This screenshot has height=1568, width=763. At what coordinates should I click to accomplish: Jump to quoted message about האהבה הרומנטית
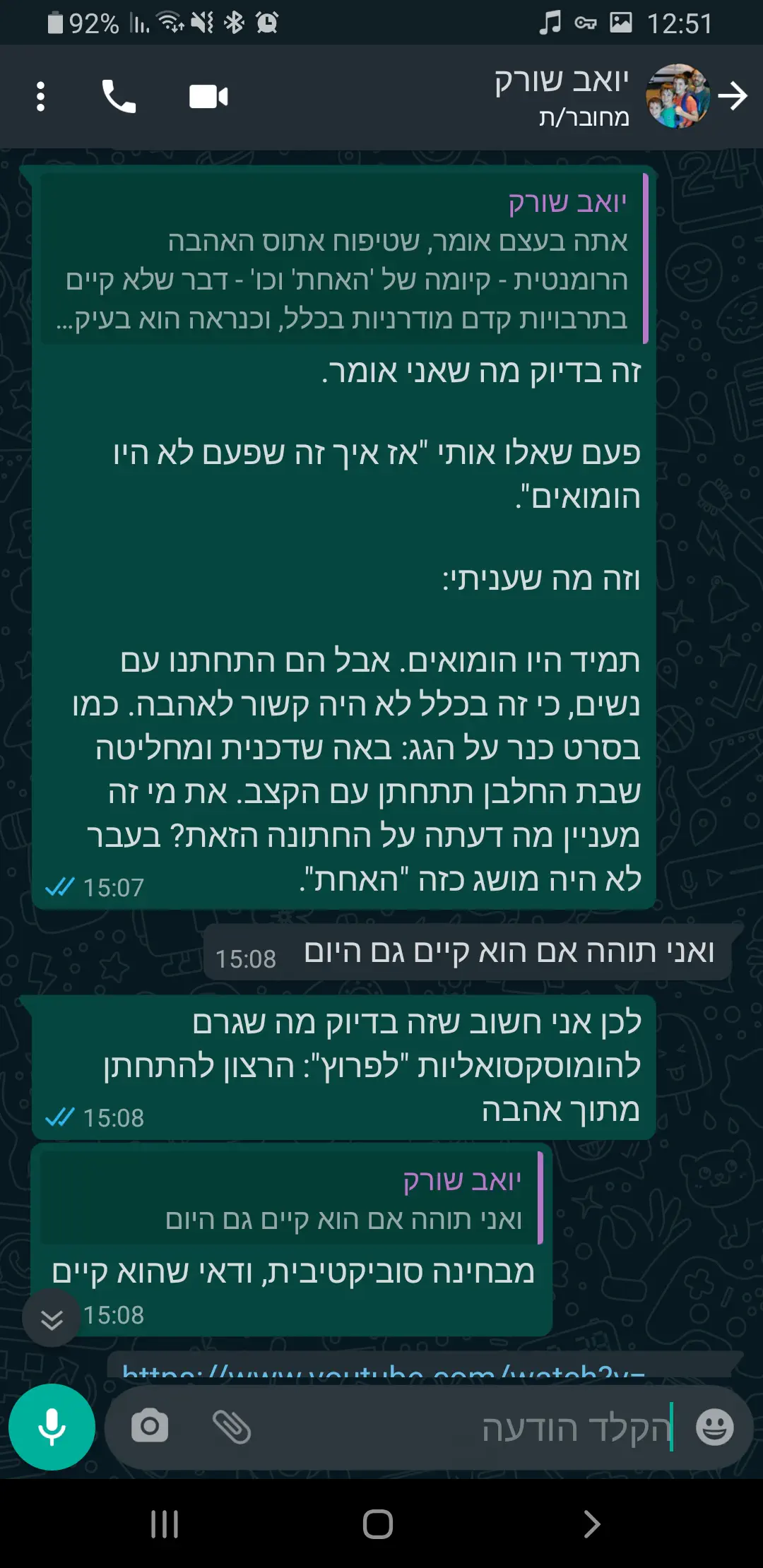pyautogui.click(x=344, y=260)
